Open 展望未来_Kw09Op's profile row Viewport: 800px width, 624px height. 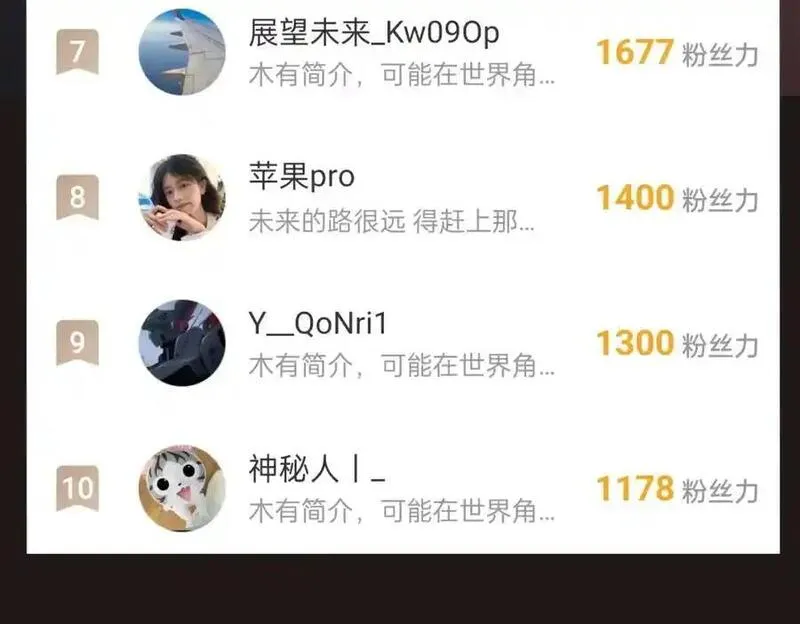400,52
